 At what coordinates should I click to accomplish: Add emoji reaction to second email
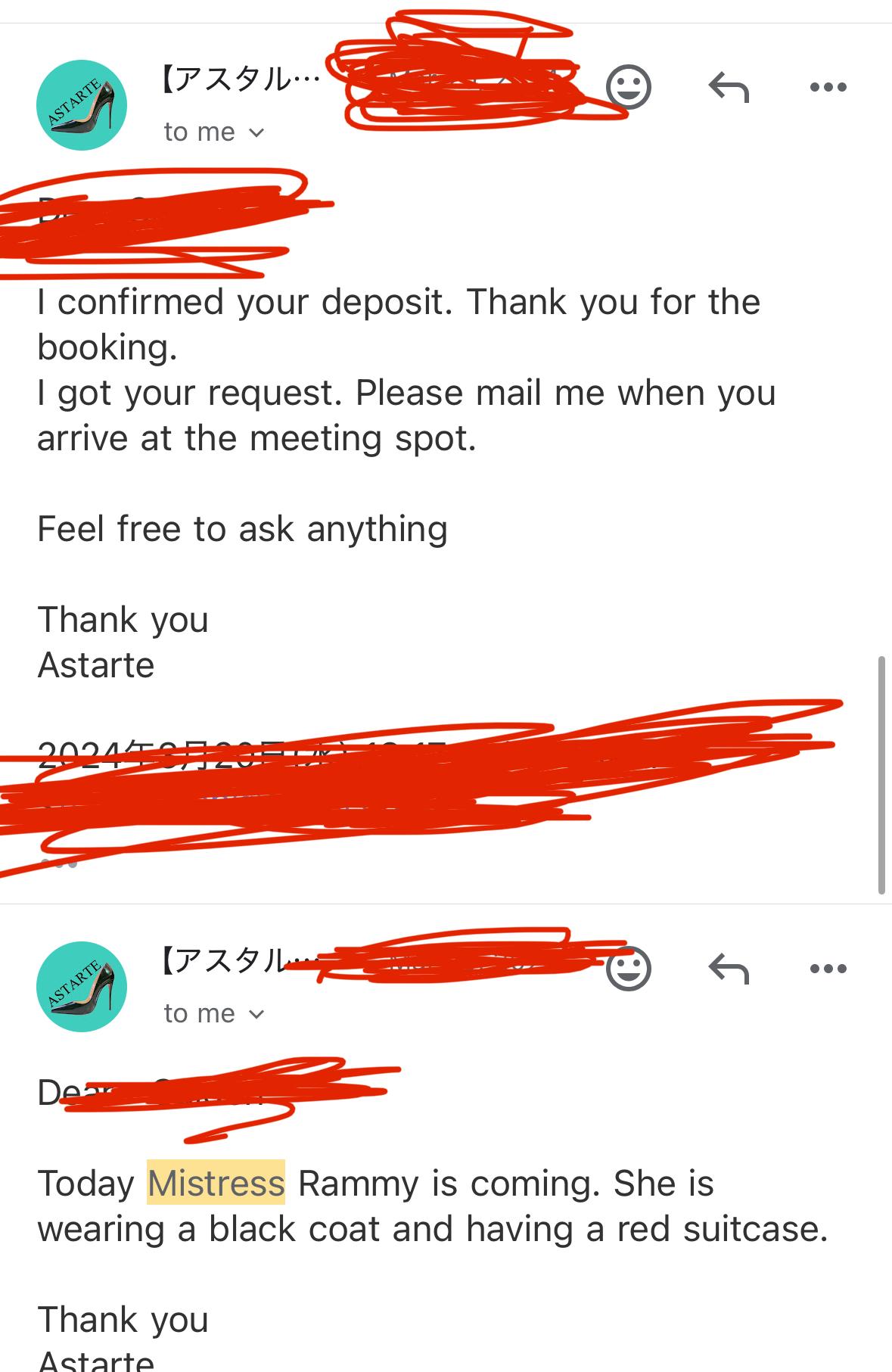(628, 969)
